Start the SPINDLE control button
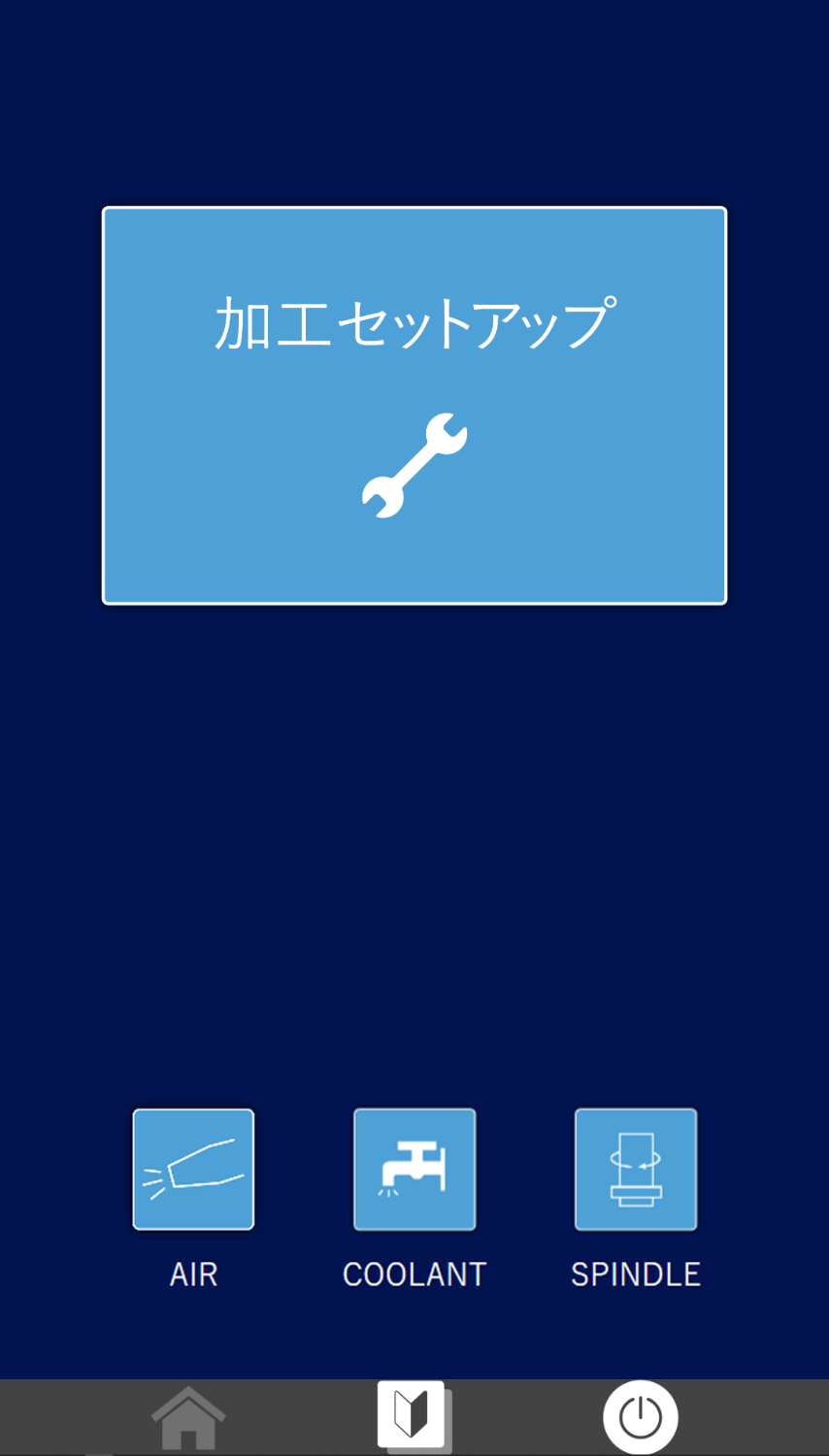Image resolution: width=829 pixels, height=1456 pixels. point(636,1170)
